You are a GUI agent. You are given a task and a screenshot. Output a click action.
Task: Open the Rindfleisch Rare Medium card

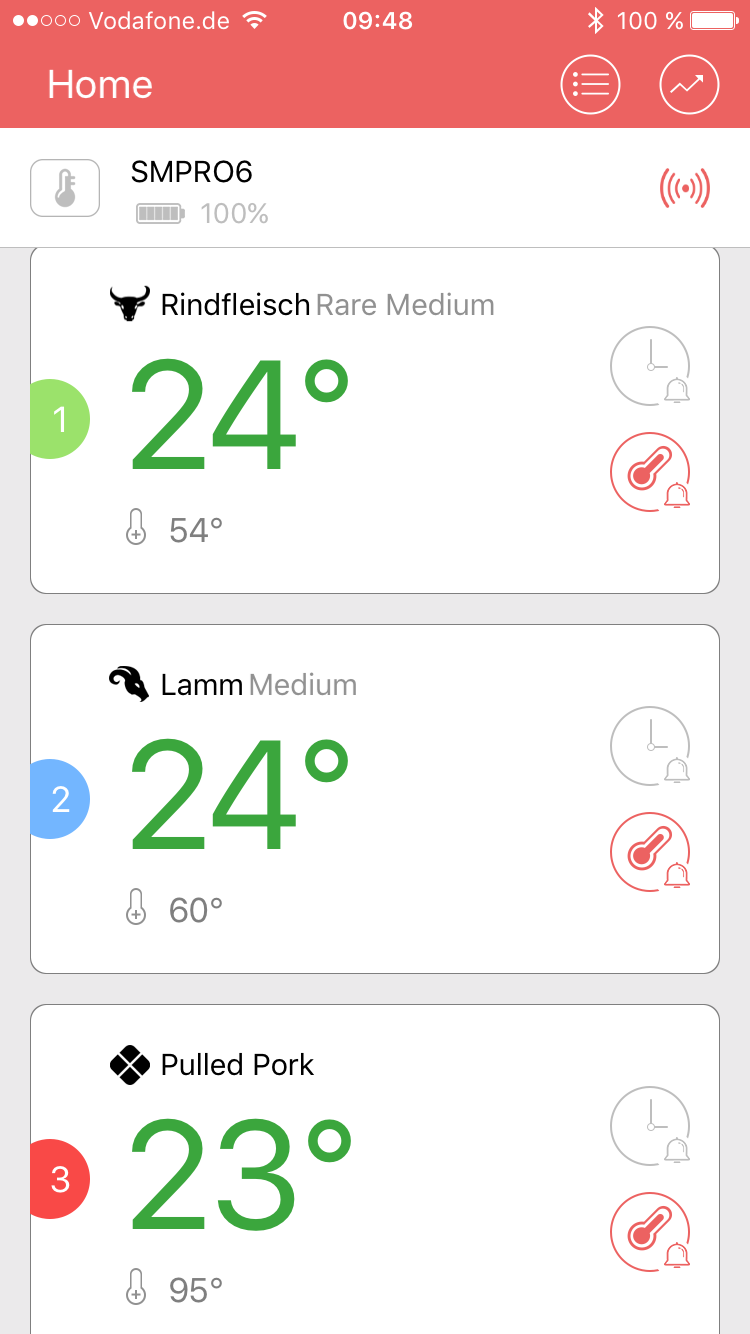coord(375,420)
